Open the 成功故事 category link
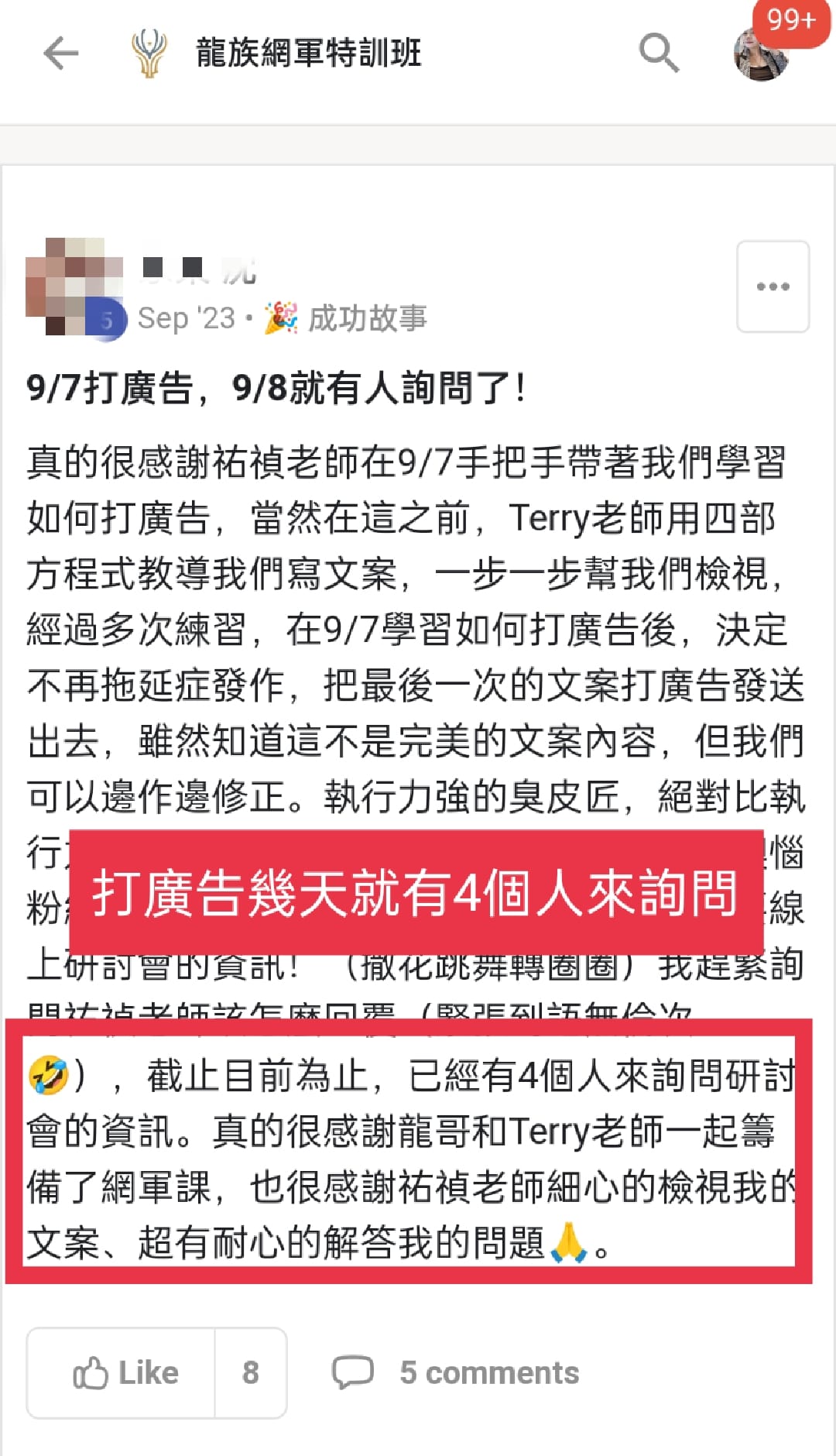This screenshot has width=836, height=1456. [345, 318]
